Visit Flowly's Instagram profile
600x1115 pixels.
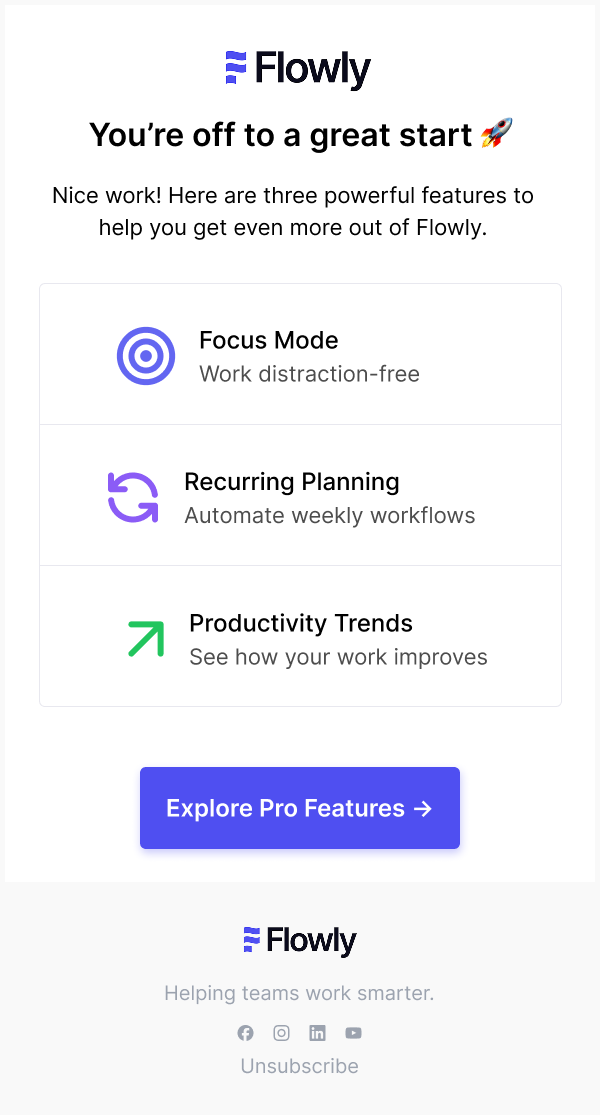[282, 1033]
